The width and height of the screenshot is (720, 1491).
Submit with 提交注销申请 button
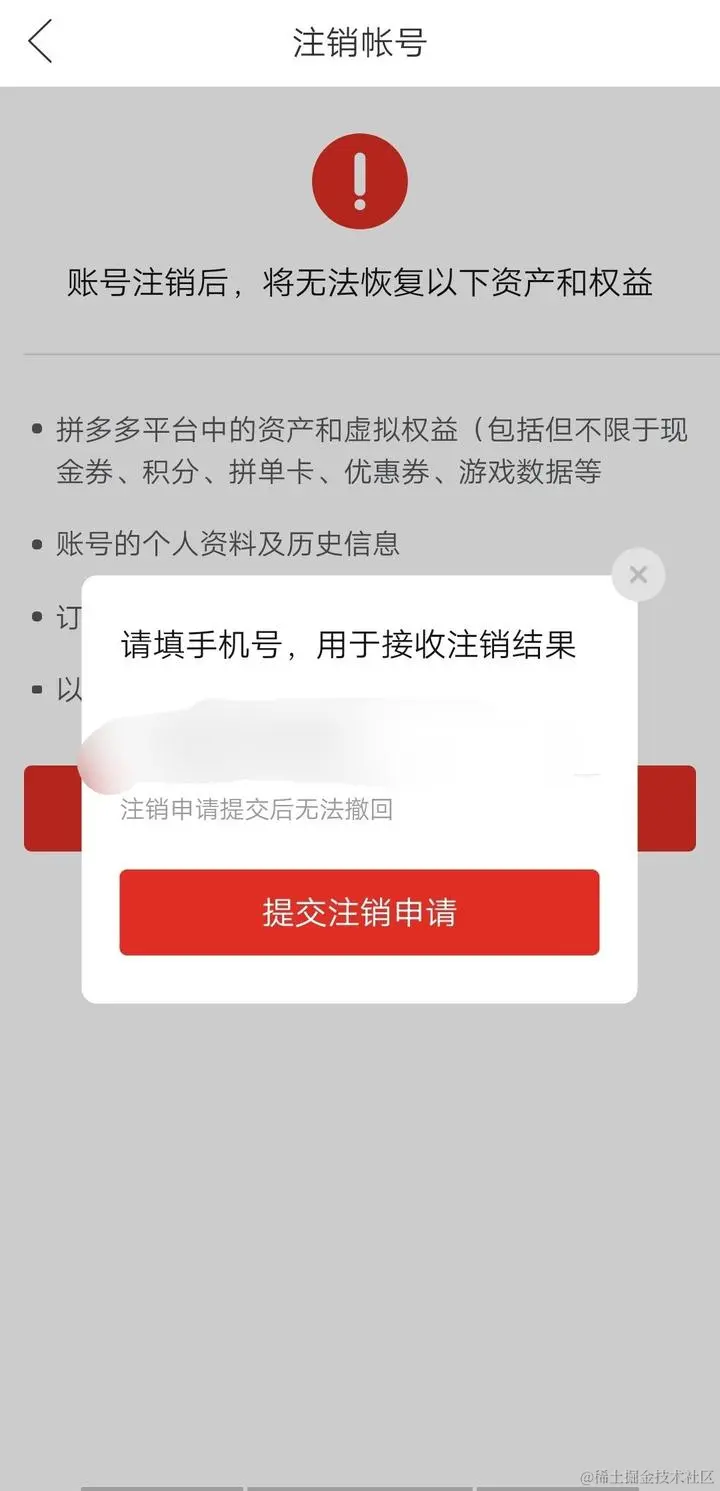[x=359, y=912]
